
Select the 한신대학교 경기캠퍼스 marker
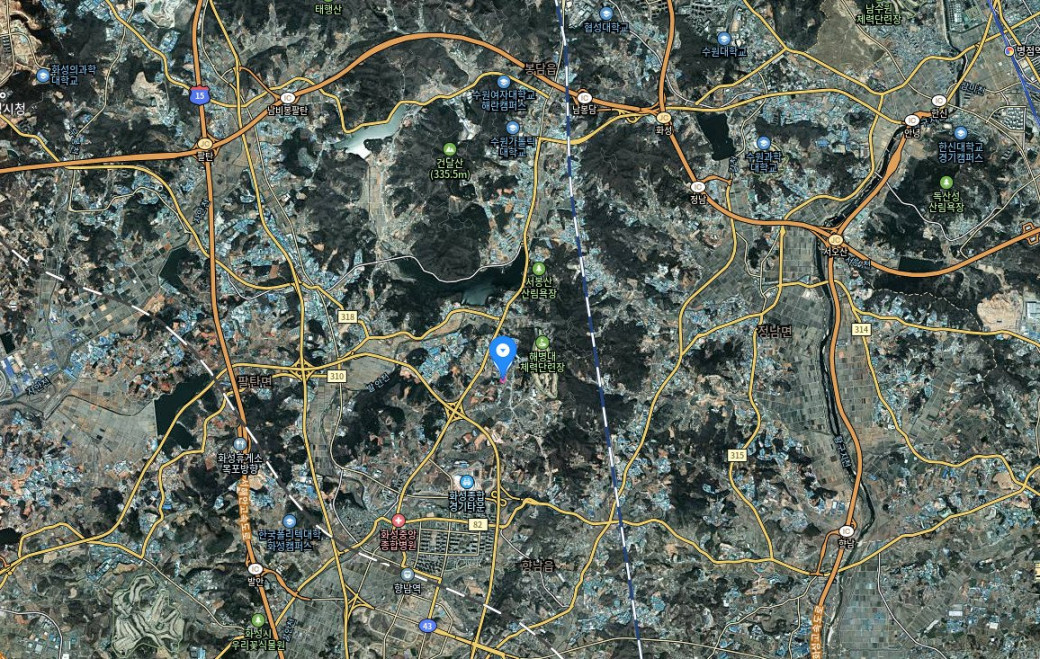click(x=960, y=133)
